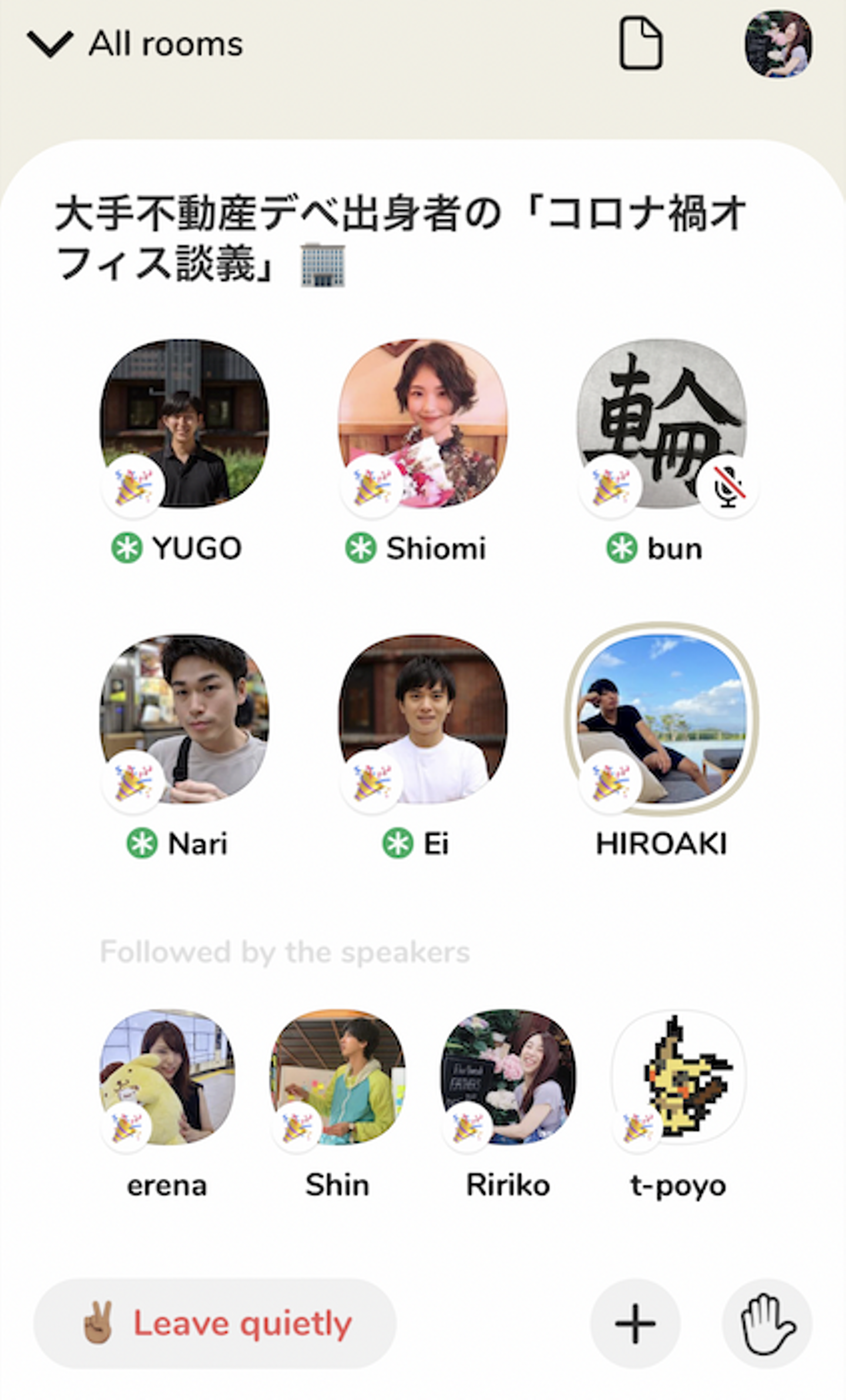The height and width of the screenshot is (1400, 846).
Task: Open Ei's speaker profile
Action: coord(423,718)
